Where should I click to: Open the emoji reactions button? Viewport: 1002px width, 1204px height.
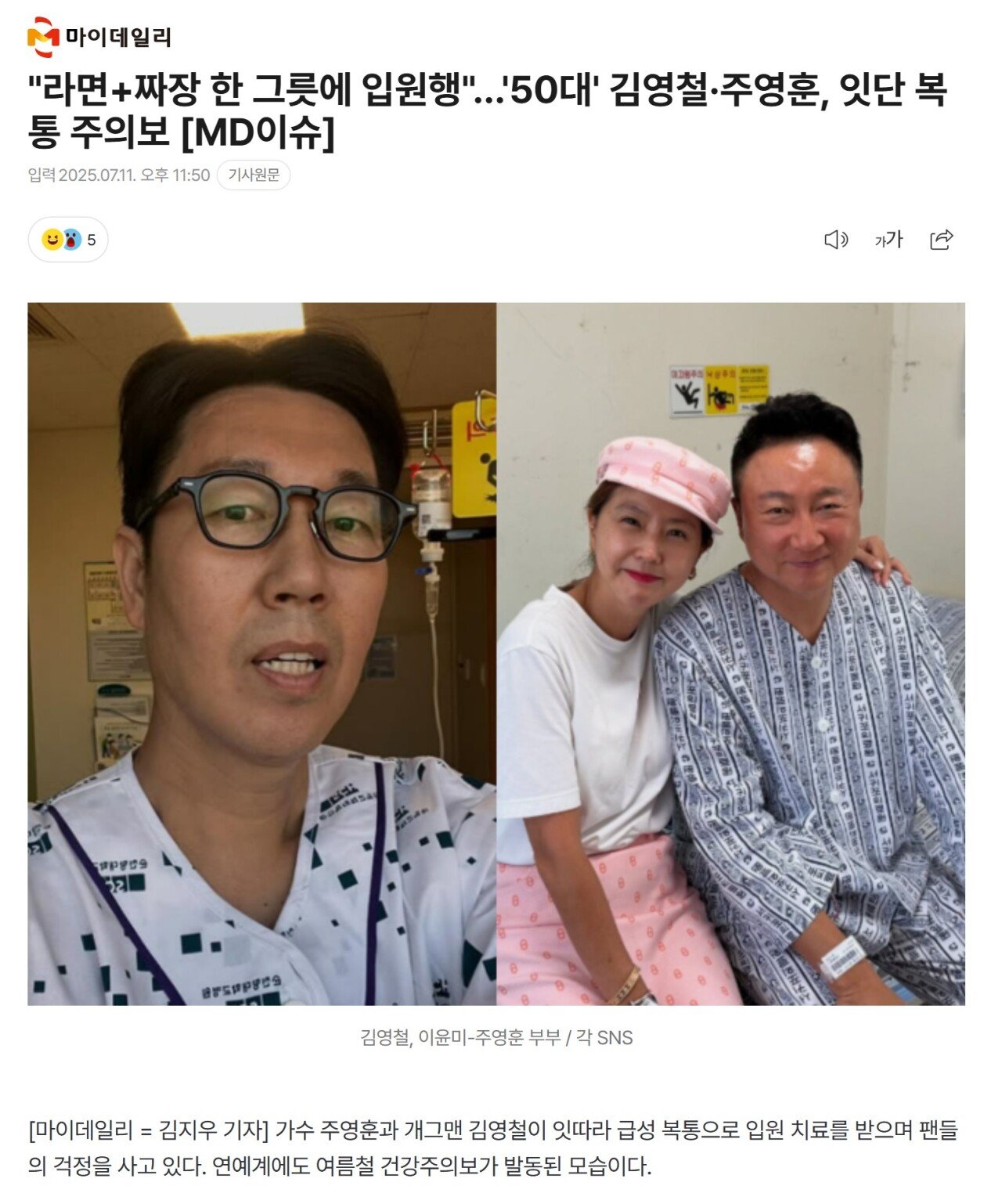(x=68, y=240)
